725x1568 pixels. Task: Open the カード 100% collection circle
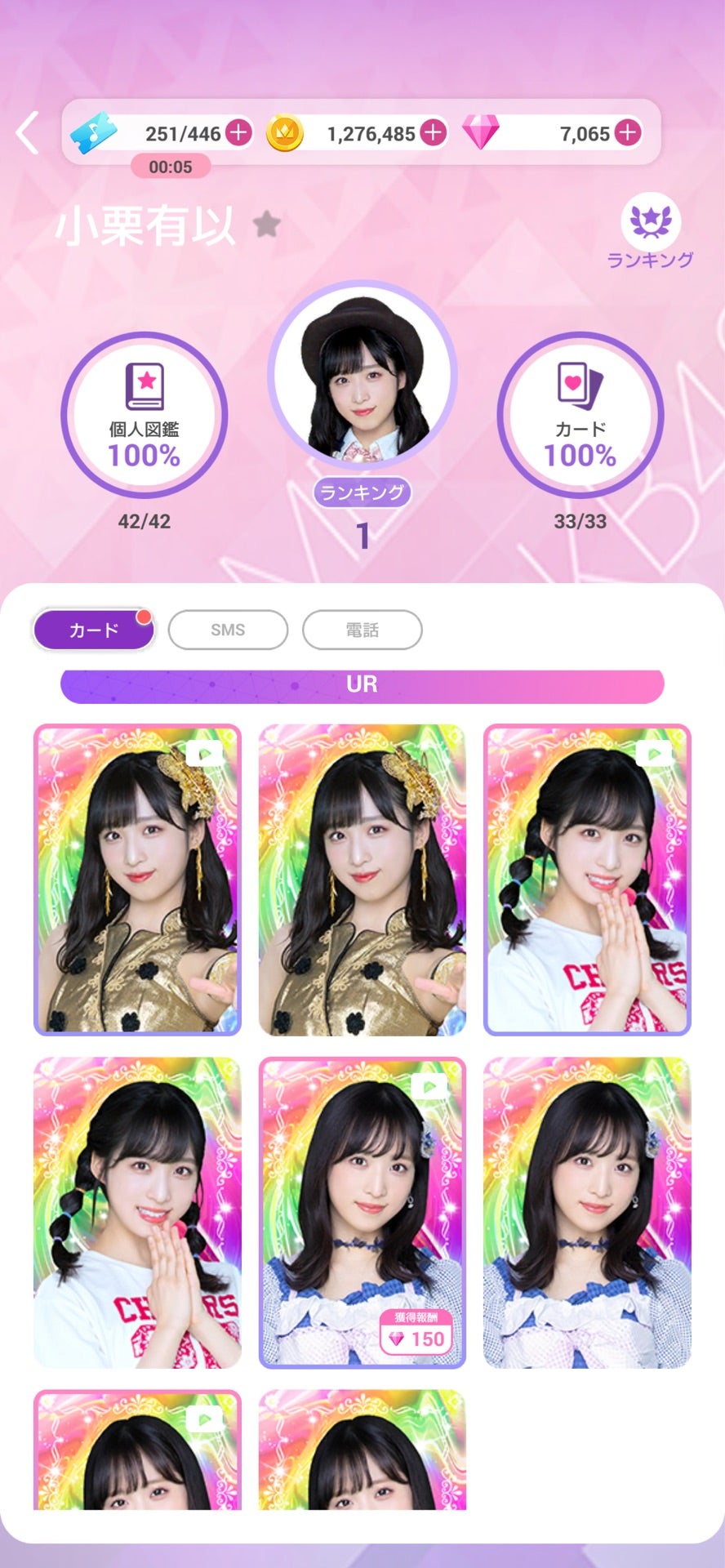[580, 414]
